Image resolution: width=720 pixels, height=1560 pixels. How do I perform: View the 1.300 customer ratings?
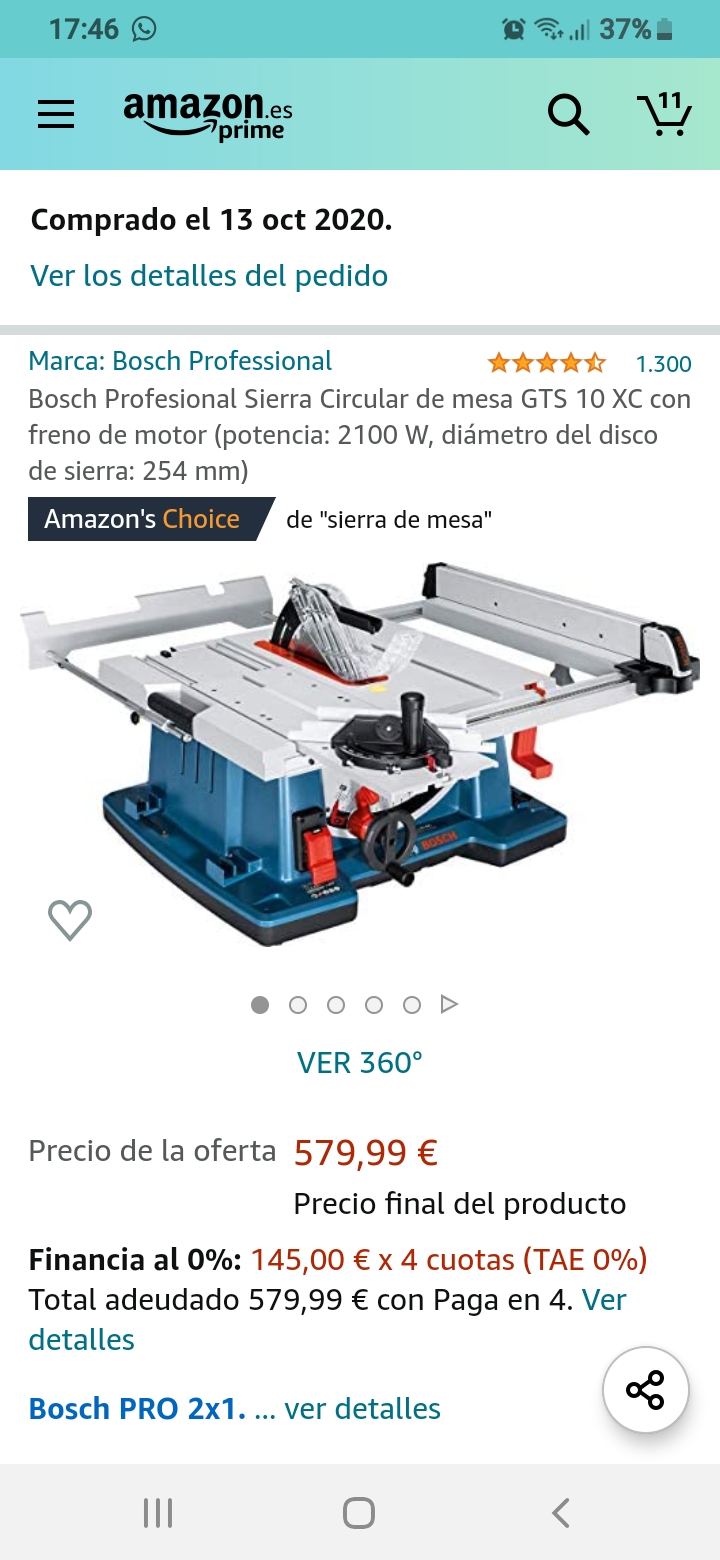coord(663,363)
